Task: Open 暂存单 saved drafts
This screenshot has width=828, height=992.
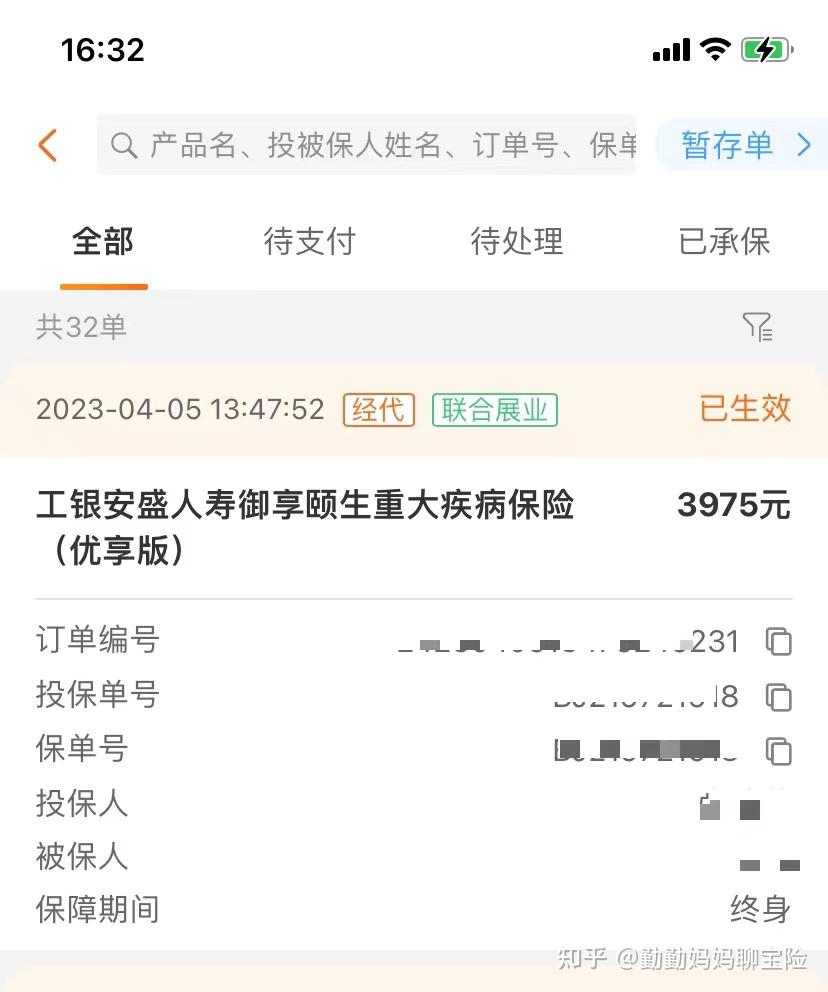Action: click(x=741, y=146)
